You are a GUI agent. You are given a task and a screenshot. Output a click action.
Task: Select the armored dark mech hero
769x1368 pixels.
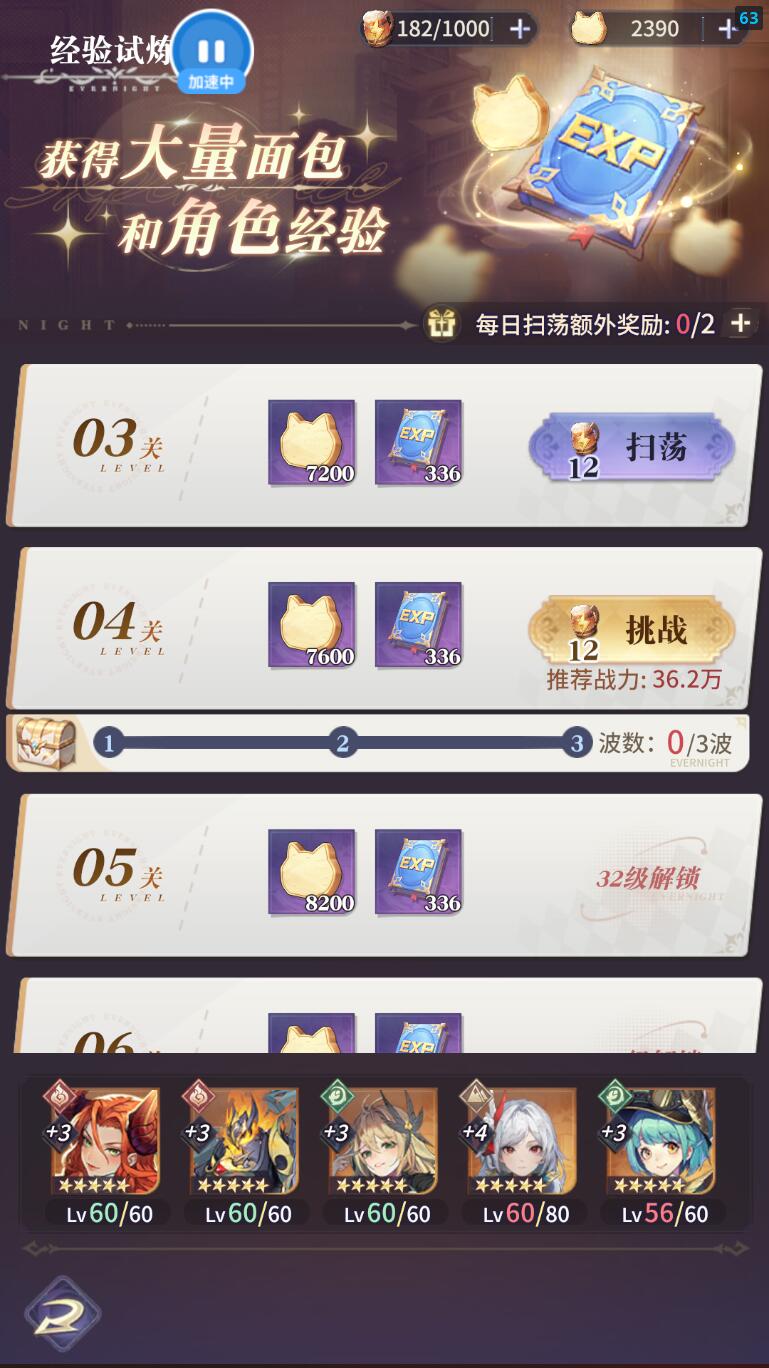[243, 1142]
